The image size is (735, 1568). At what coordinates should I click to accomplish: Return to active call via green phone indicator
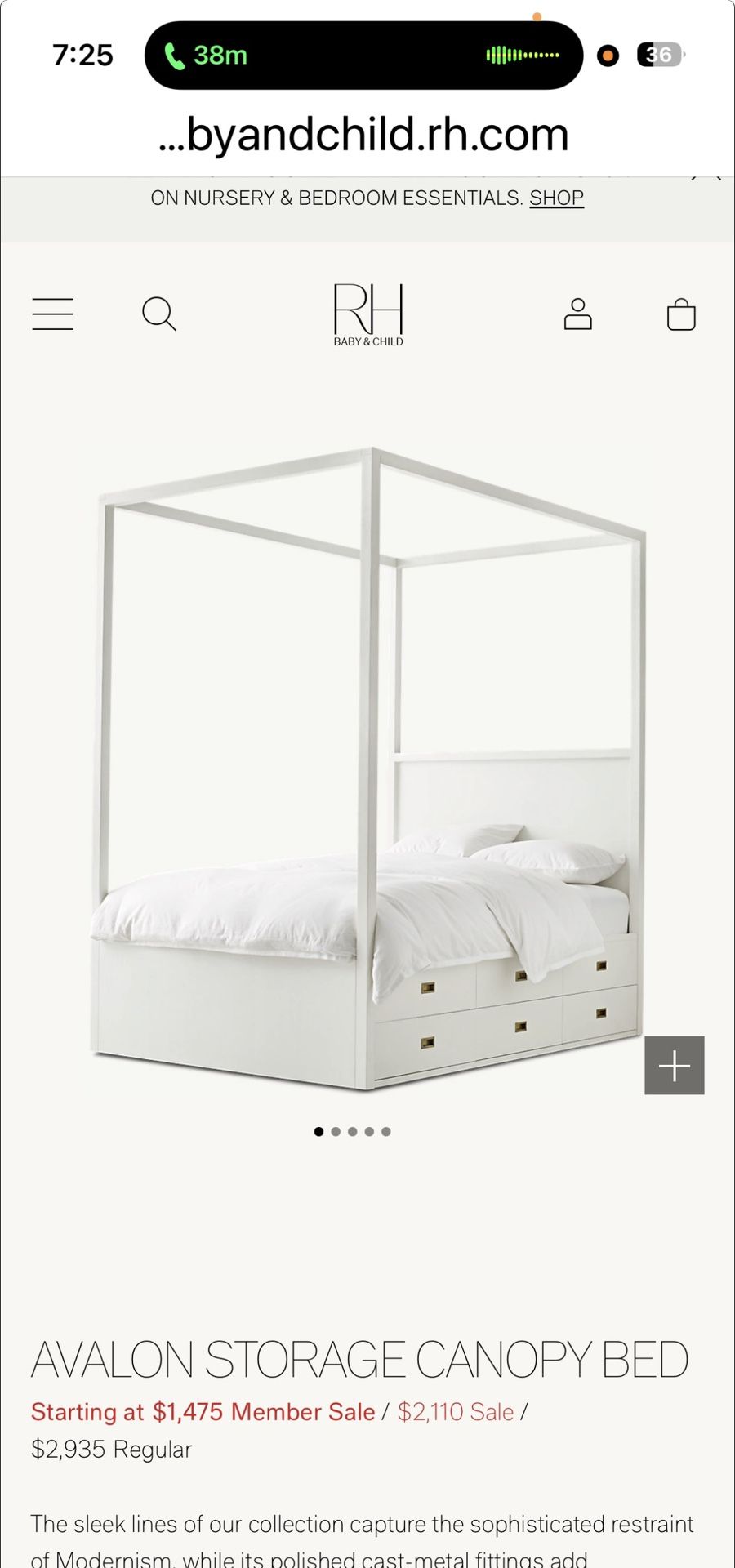[175, 56]
